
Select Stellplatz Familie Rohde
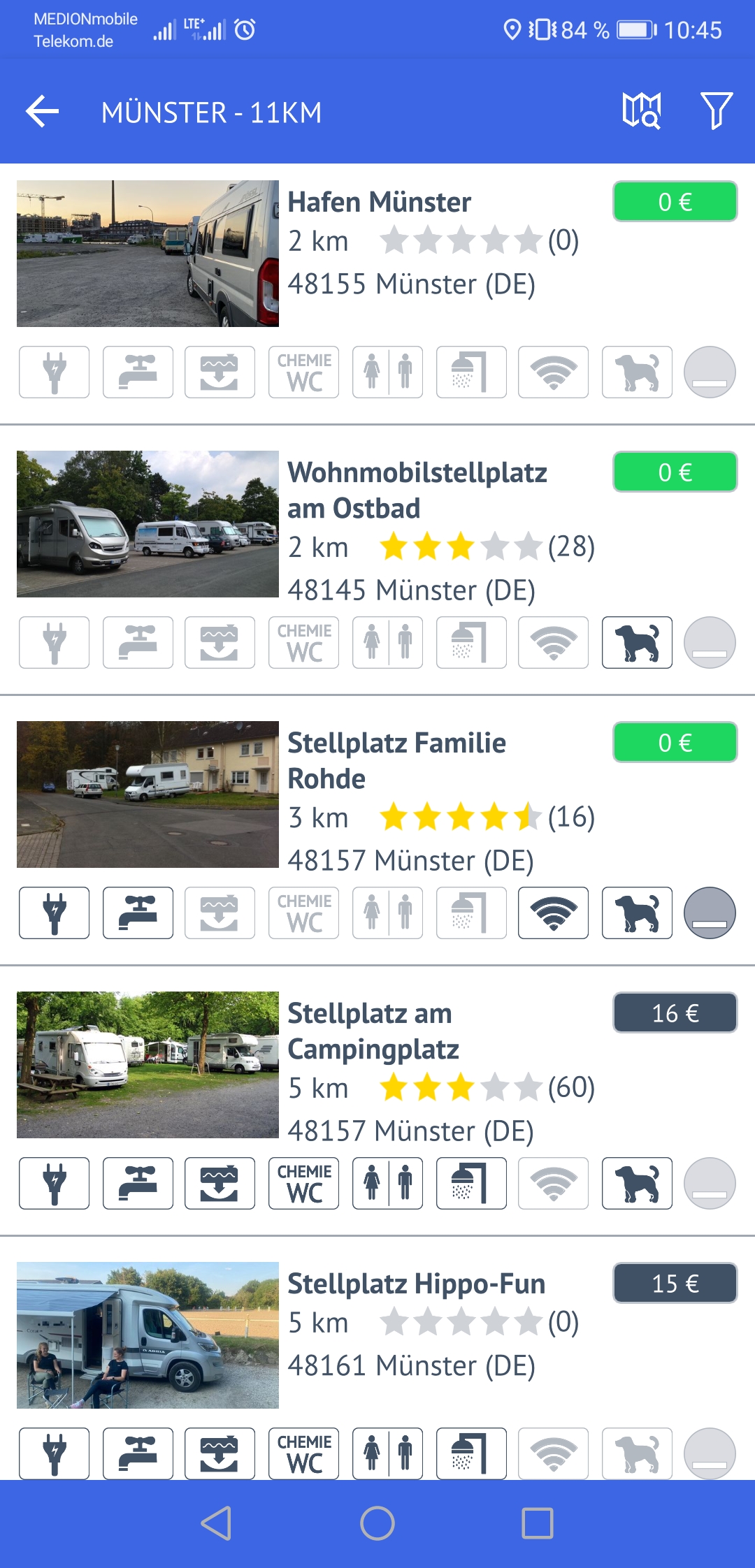click(x=396, y=760)
